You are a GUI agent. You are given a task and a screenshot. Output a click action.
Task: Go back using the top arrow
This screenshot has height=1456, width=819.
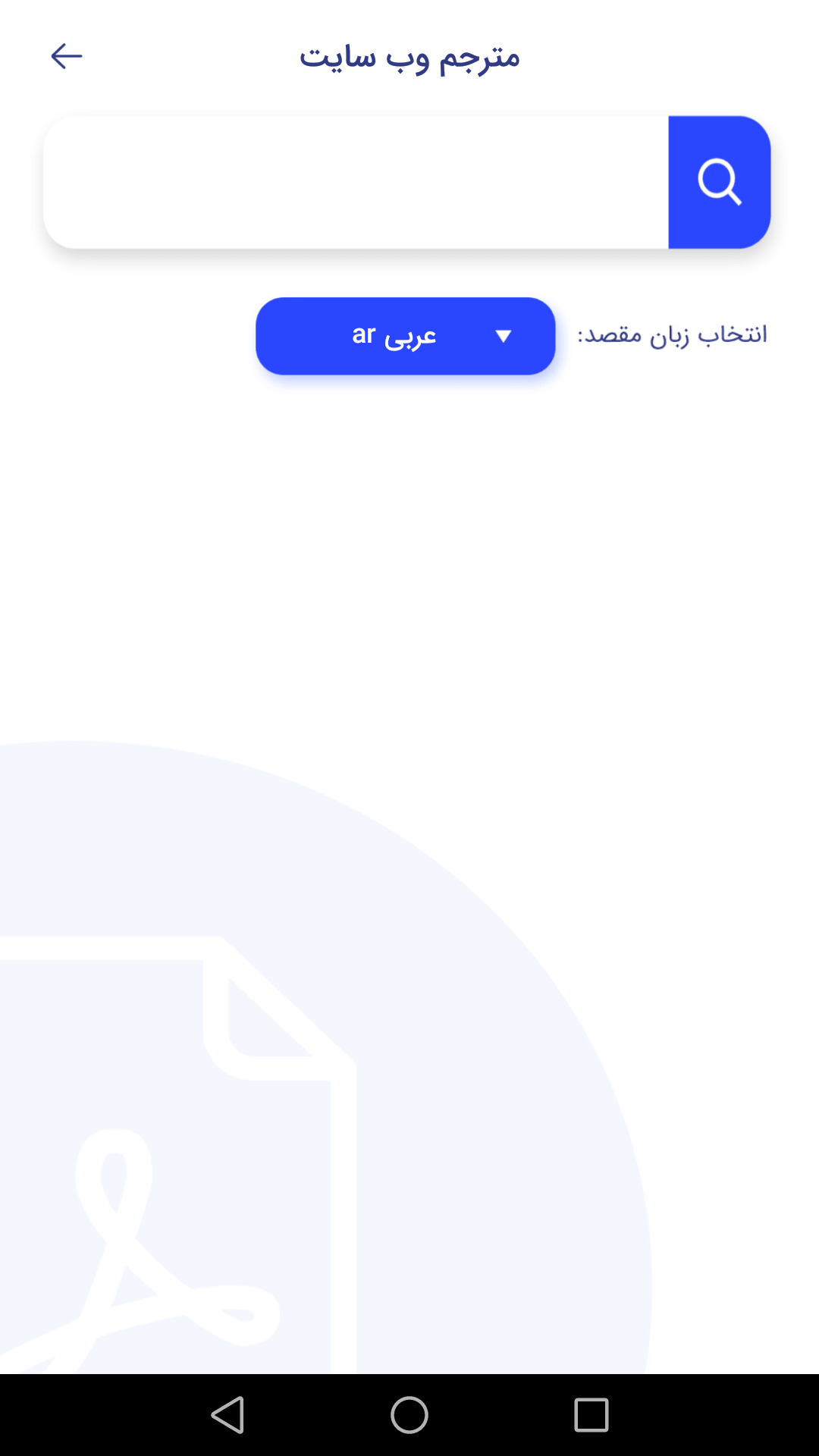coord(66,56)
